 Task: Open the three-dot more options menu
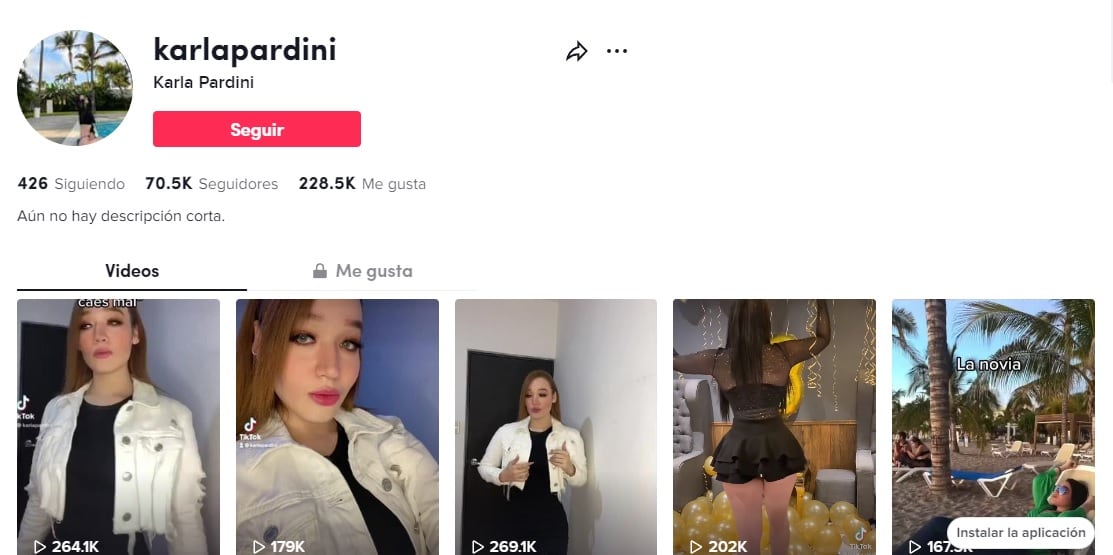point(617,51)
